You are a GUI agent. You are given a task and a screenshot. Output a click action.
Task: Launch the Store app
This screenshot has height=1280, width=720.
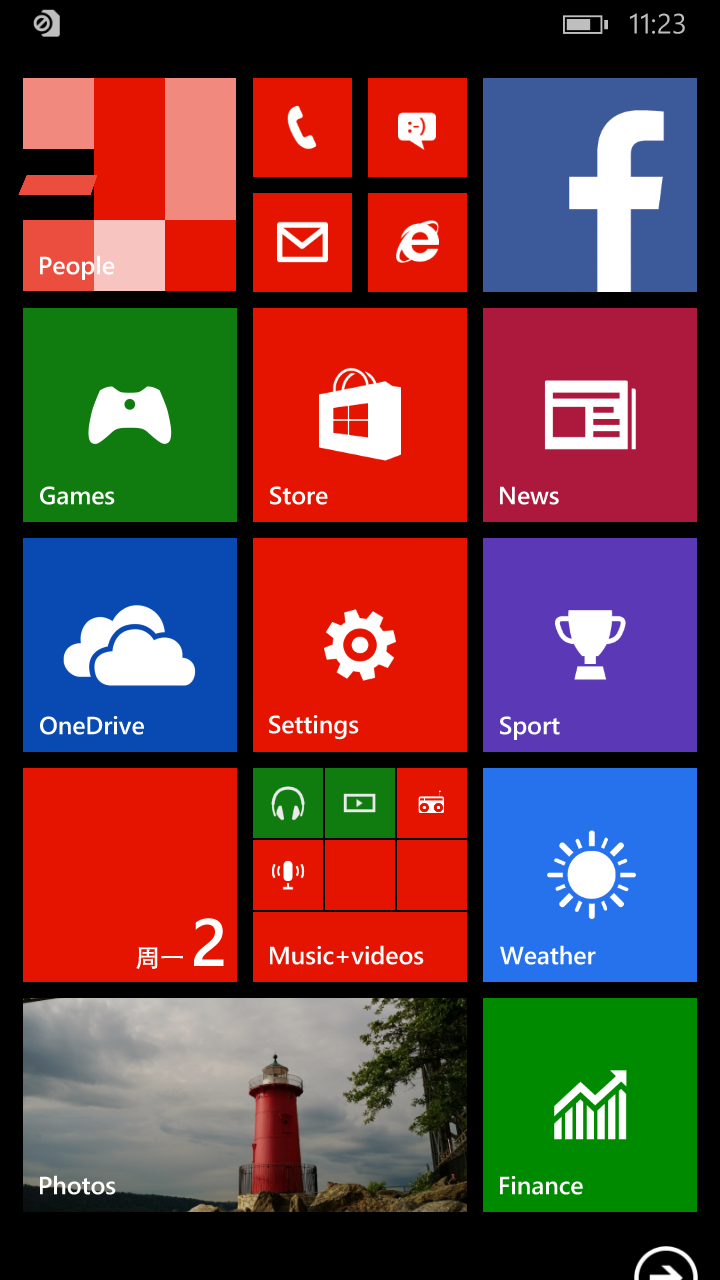pos(360,415)
